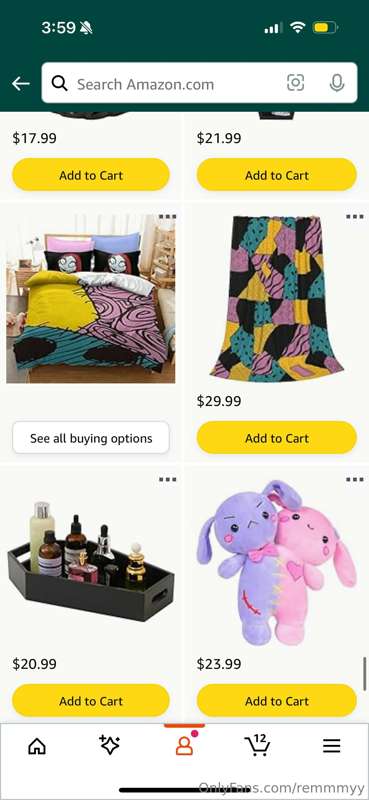See all buying options for bedding set

pos(91,438)
